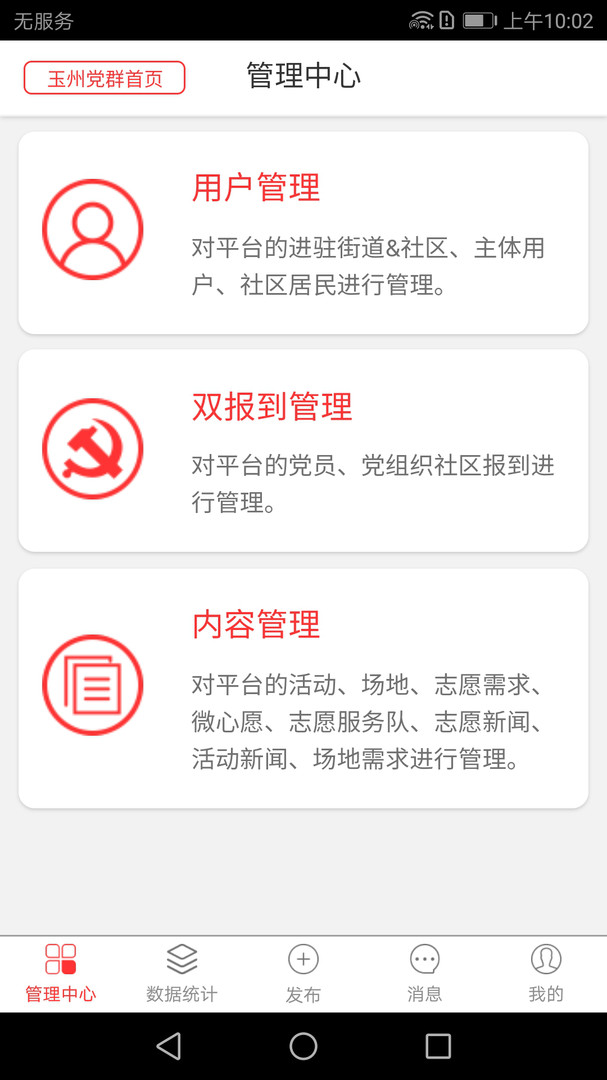
Task: Tap the system home button
Action: click(x=303, y=1046)
